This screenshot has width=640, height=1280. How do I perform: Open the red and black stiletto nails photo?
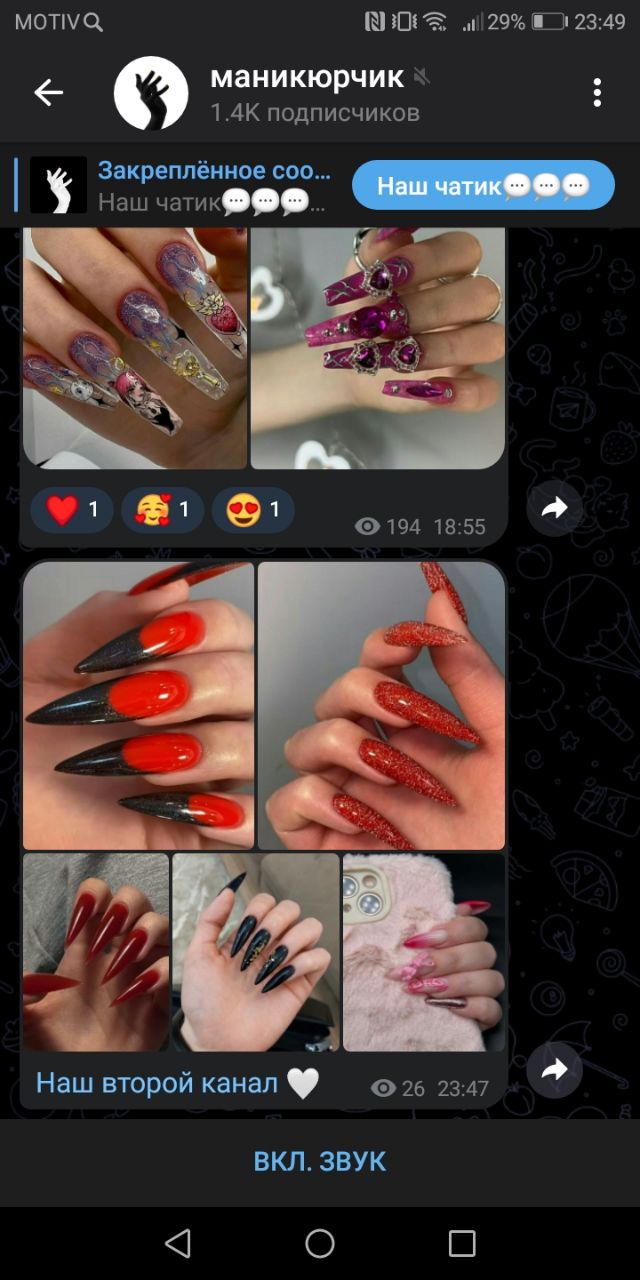point(138,705)
